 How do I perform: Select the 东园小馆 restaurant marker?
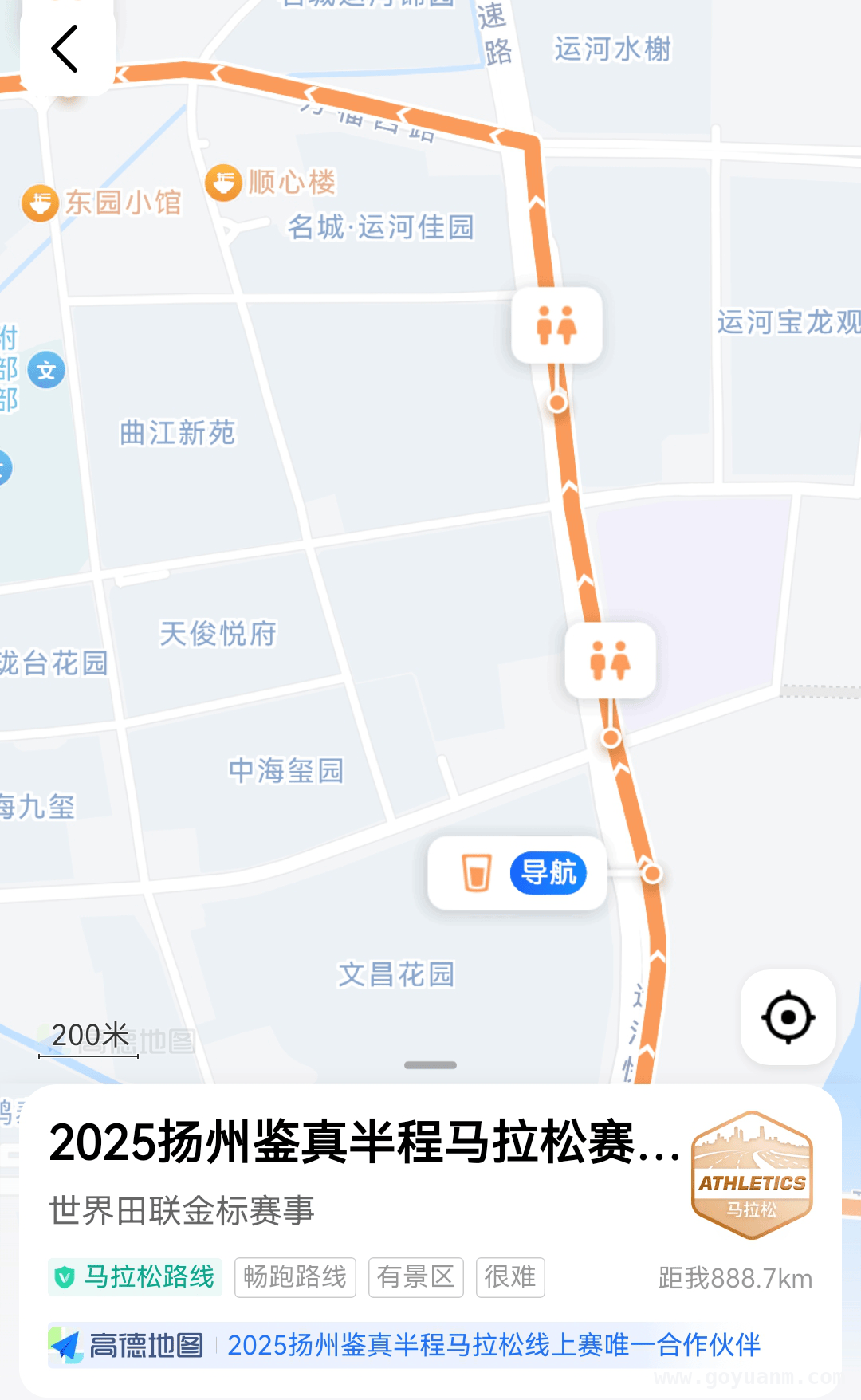102,203
